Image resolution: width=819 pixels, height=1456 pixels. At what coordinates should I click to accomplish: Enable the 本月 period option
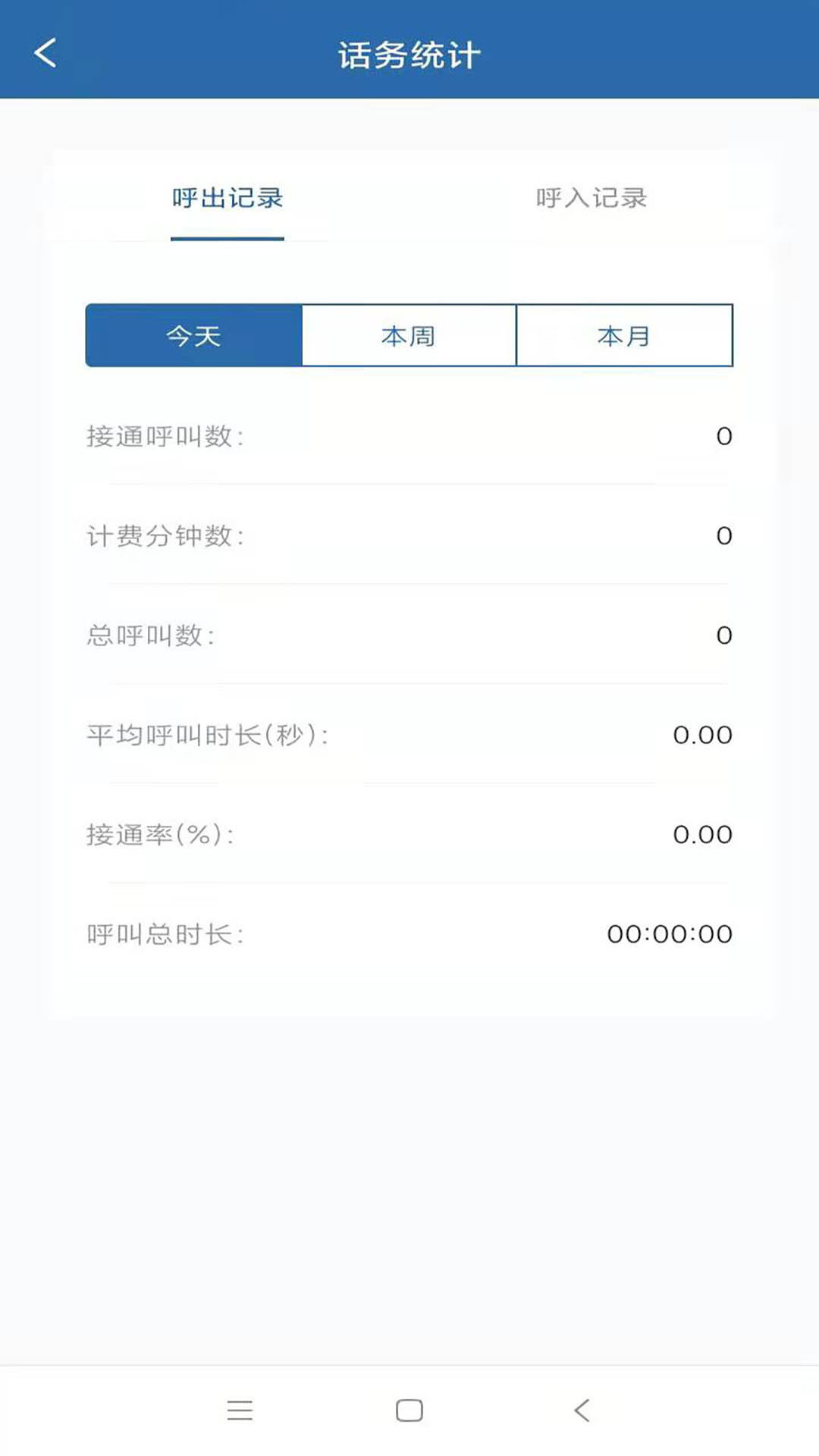(x=623, y=336)
